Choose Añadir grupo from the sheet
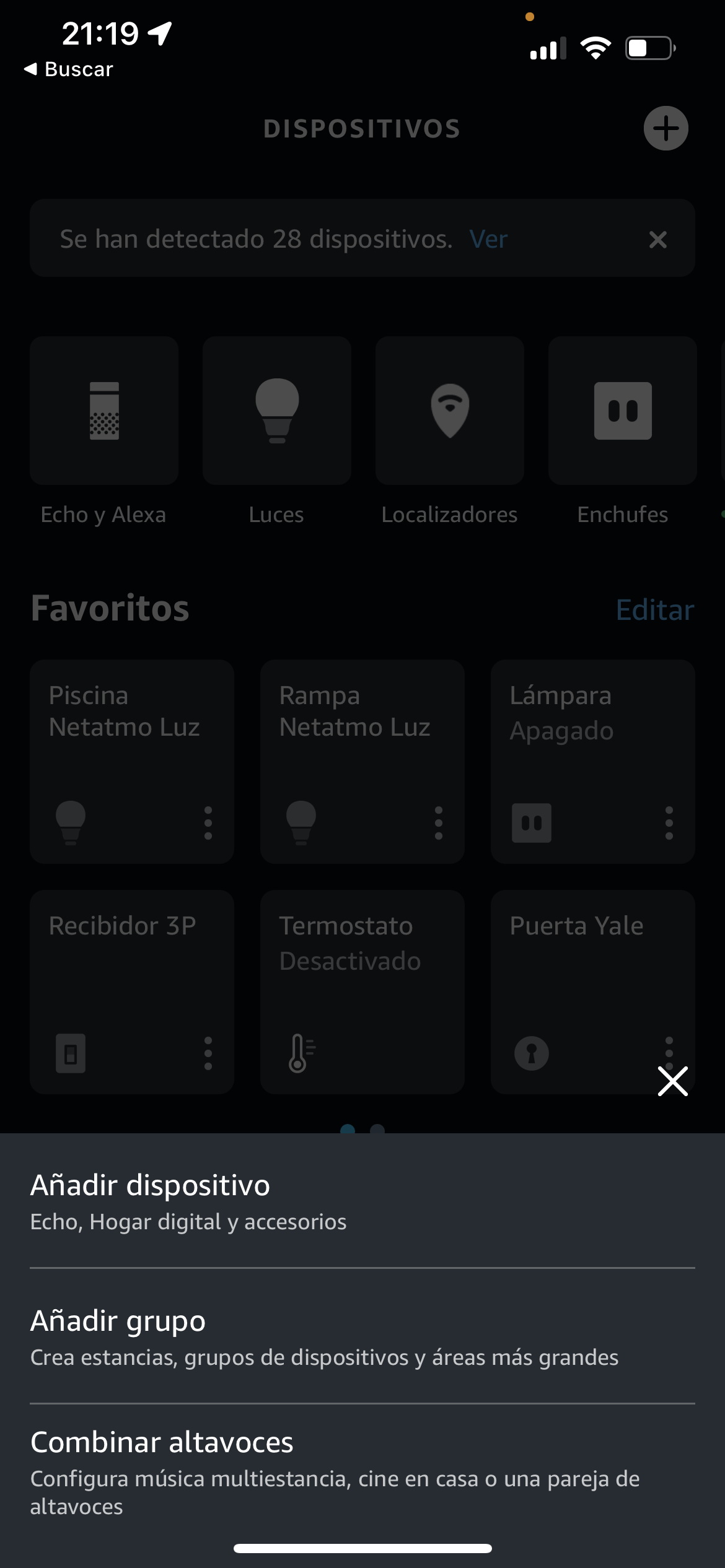The height and width of the screenshot is (1568, 725). [362, 1336]
